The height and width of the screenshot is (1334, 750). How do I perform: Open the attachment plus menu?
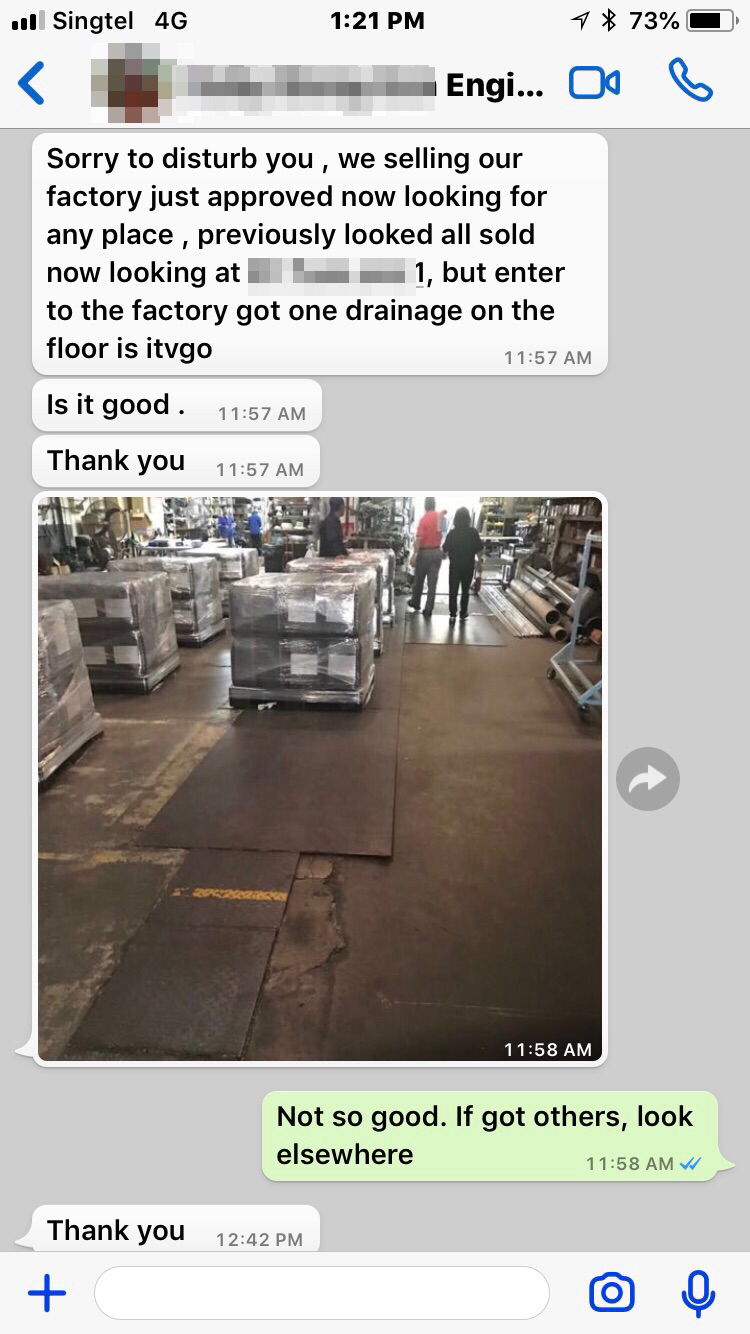[x=46, y=1293]
